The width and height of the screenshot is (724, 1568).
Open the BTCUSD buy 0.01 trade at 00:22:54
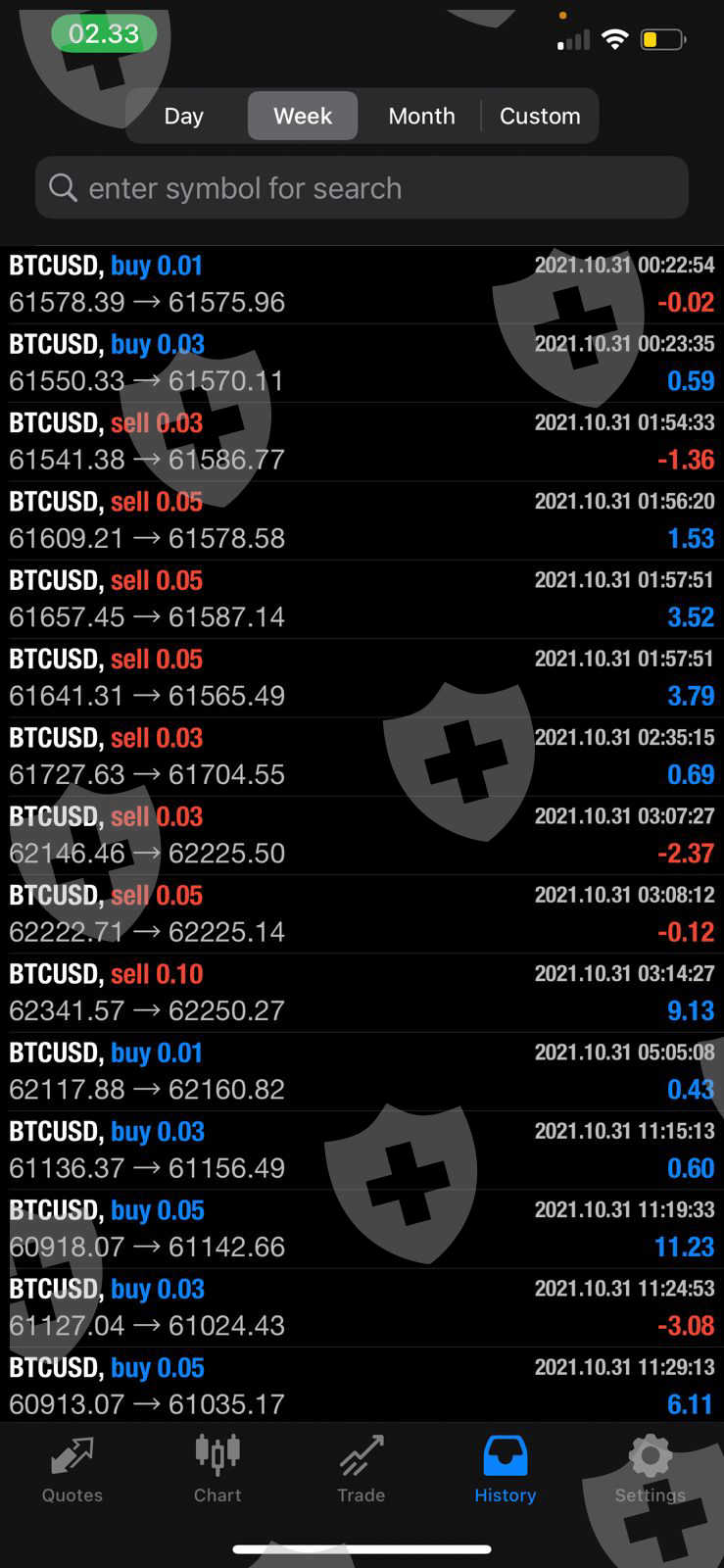point(362,284)
